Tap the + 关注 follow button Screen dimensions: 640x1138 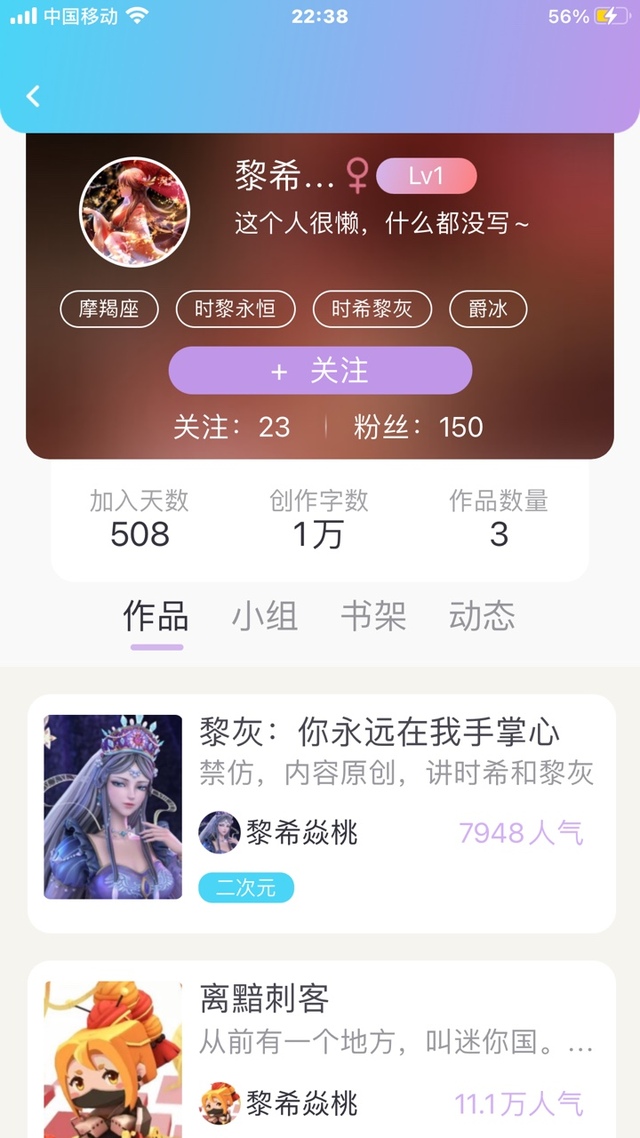(320, 371)
